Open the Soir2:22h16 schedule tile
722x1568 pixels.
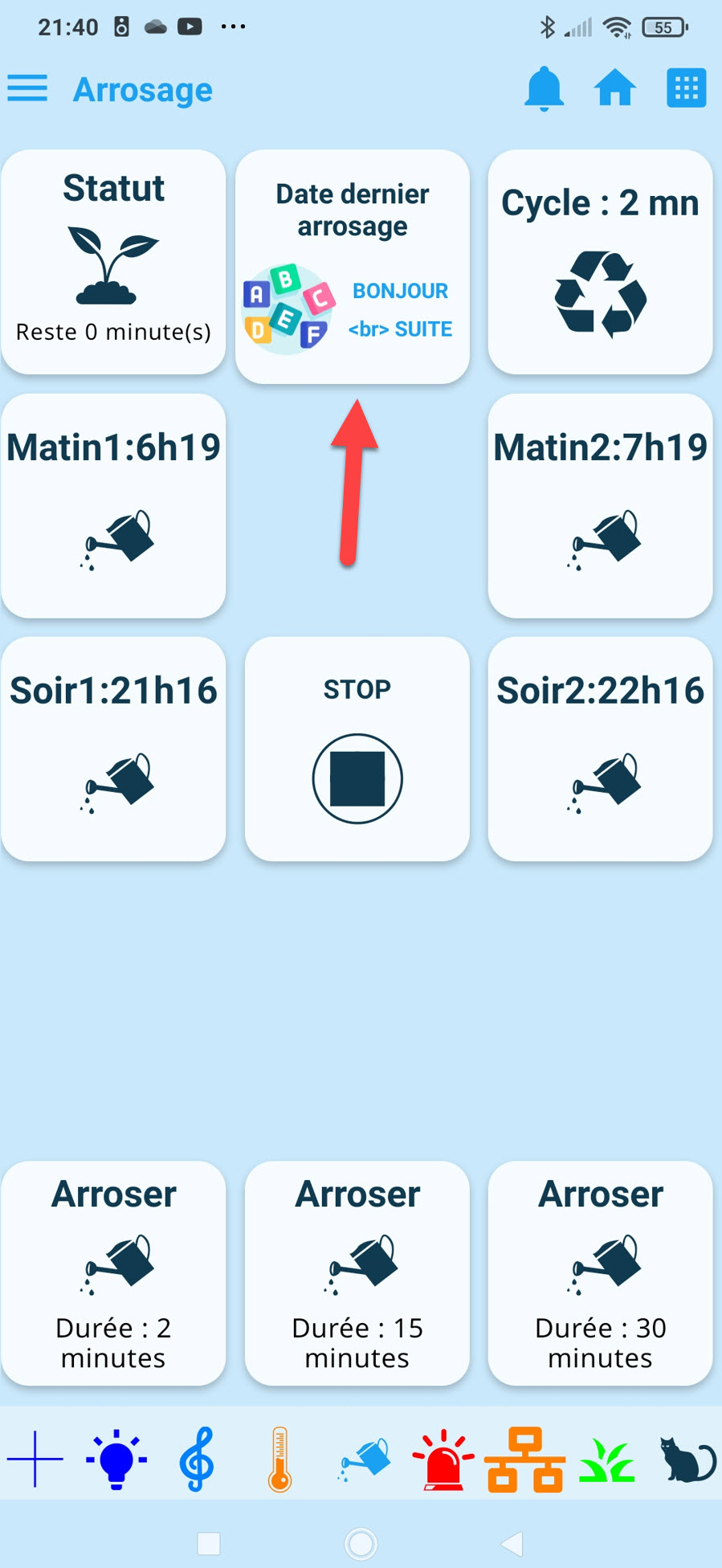pyautogui.click(x=600, y=749)
